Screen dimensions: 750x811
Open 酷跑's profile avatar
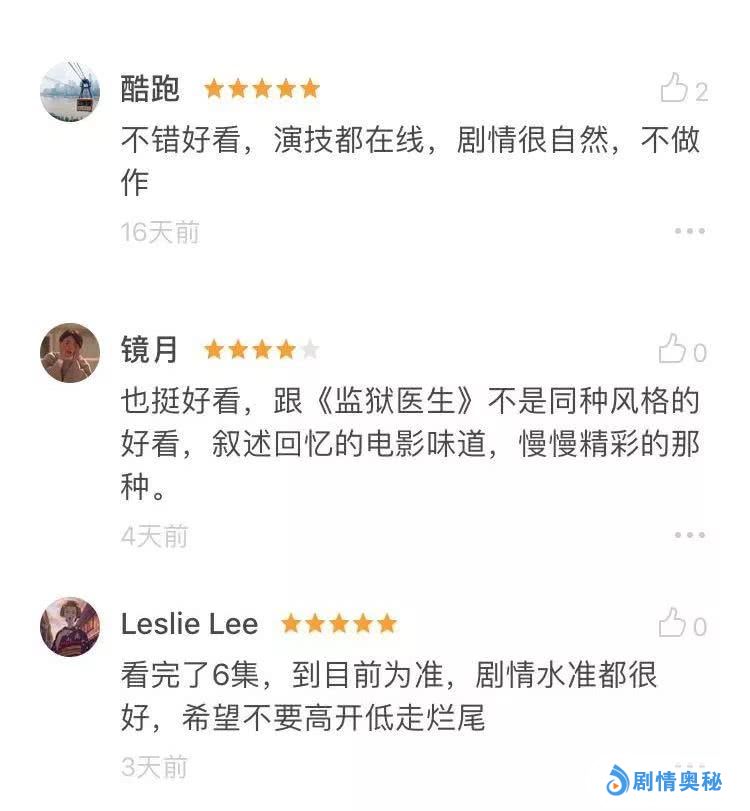pos(70,92)
